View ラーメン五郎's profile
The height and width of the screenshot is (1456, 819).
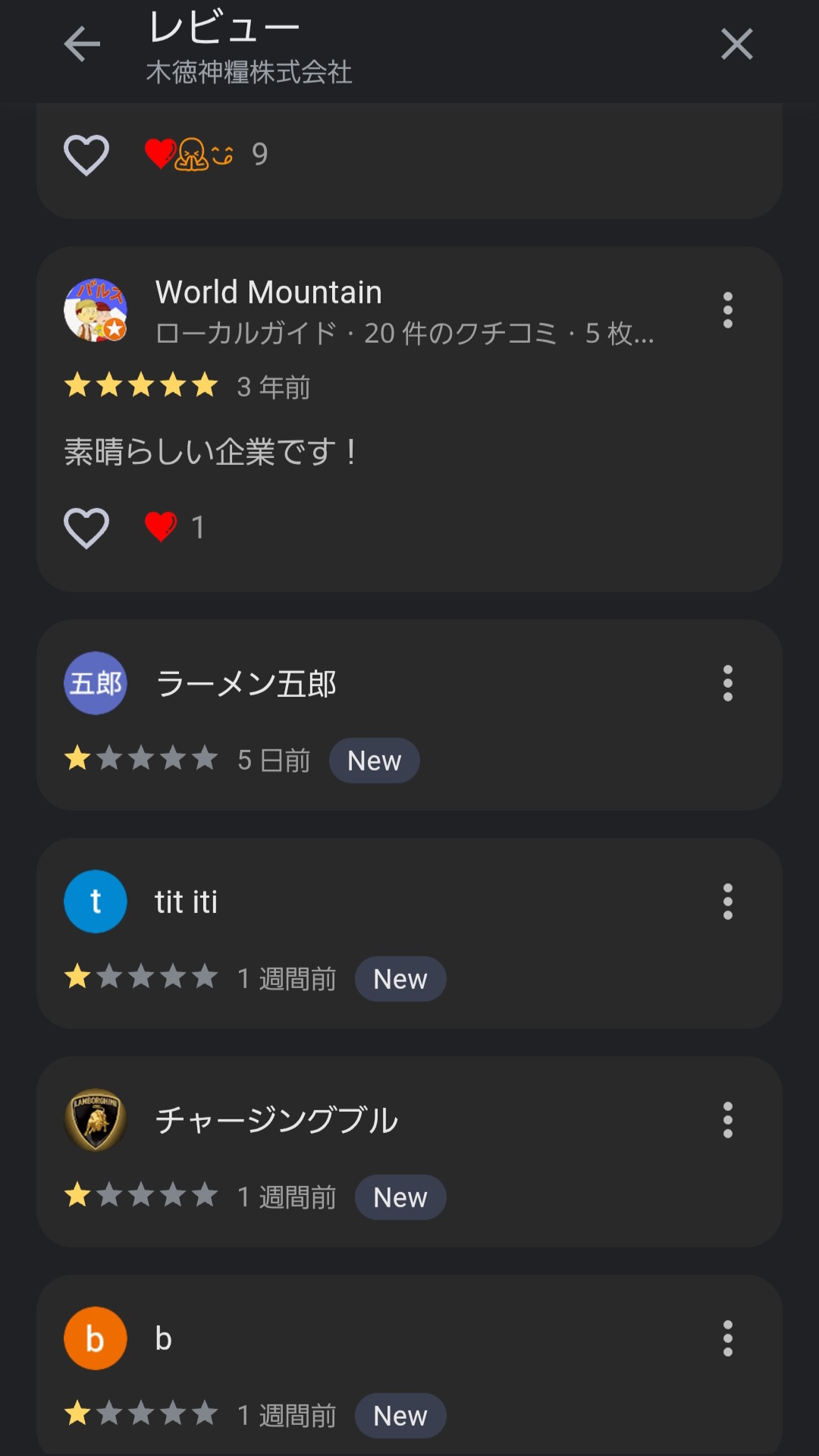96,683
